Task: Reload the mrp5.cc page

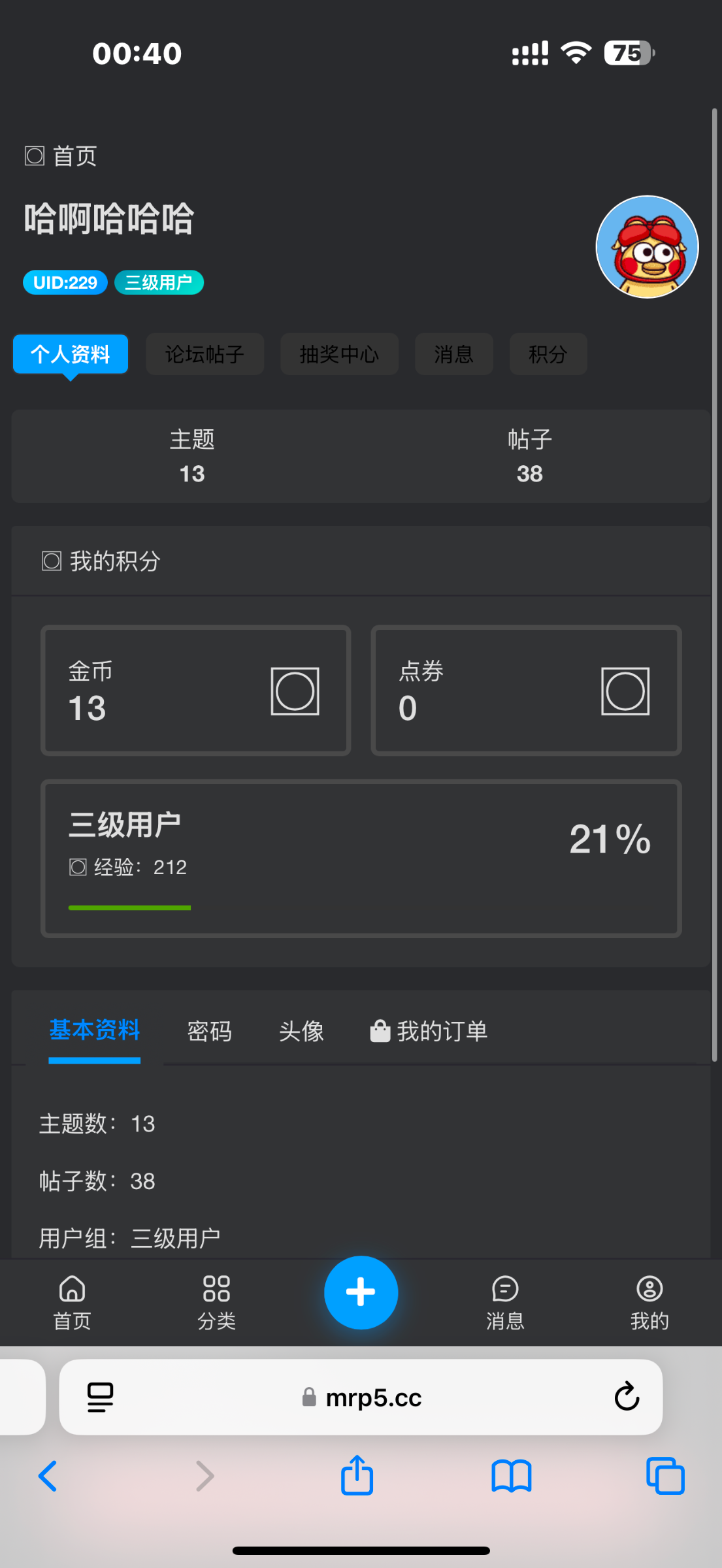Action: pos(626,1397)
